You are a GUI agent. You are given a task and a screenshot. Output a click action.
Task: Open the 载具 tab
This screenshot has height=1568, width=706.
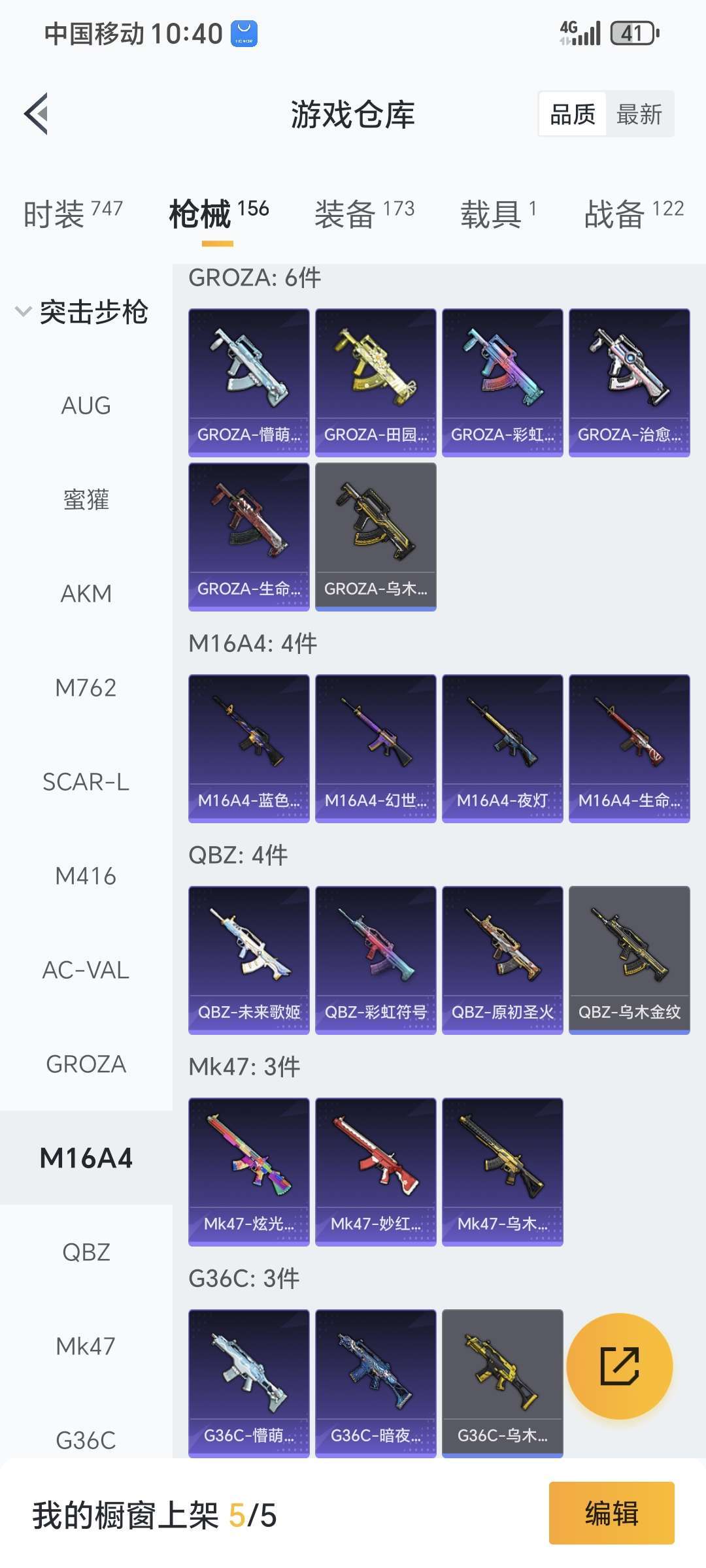498,214
